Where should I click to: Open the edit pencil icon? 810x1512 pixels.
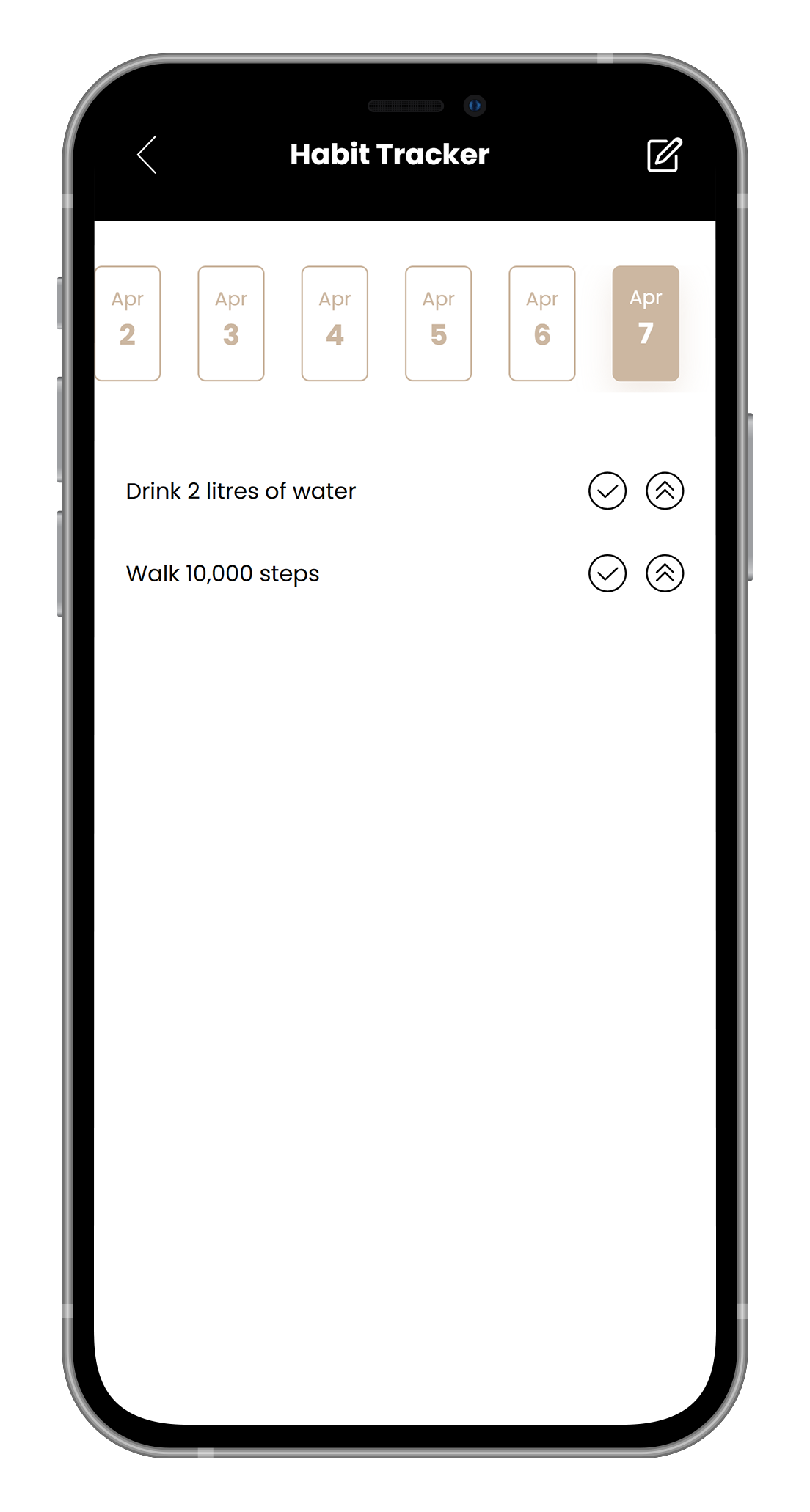click(x=664, y=155)
